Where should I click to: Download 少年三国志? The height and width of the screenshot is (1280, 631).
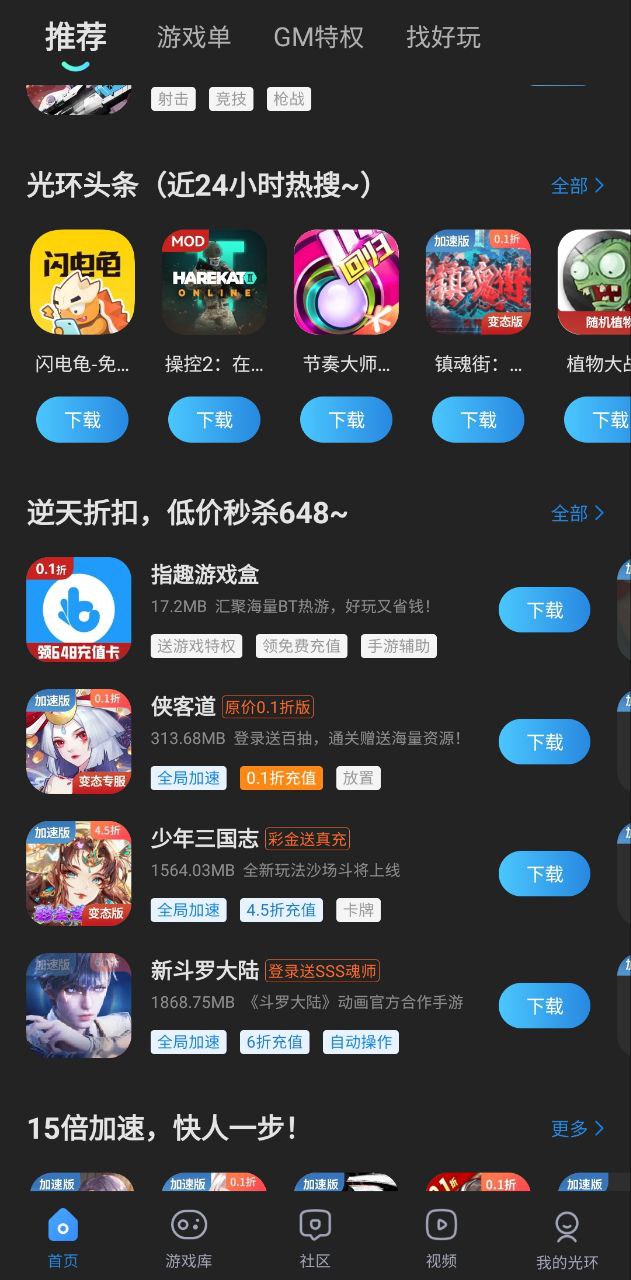(x=544, y=874)
